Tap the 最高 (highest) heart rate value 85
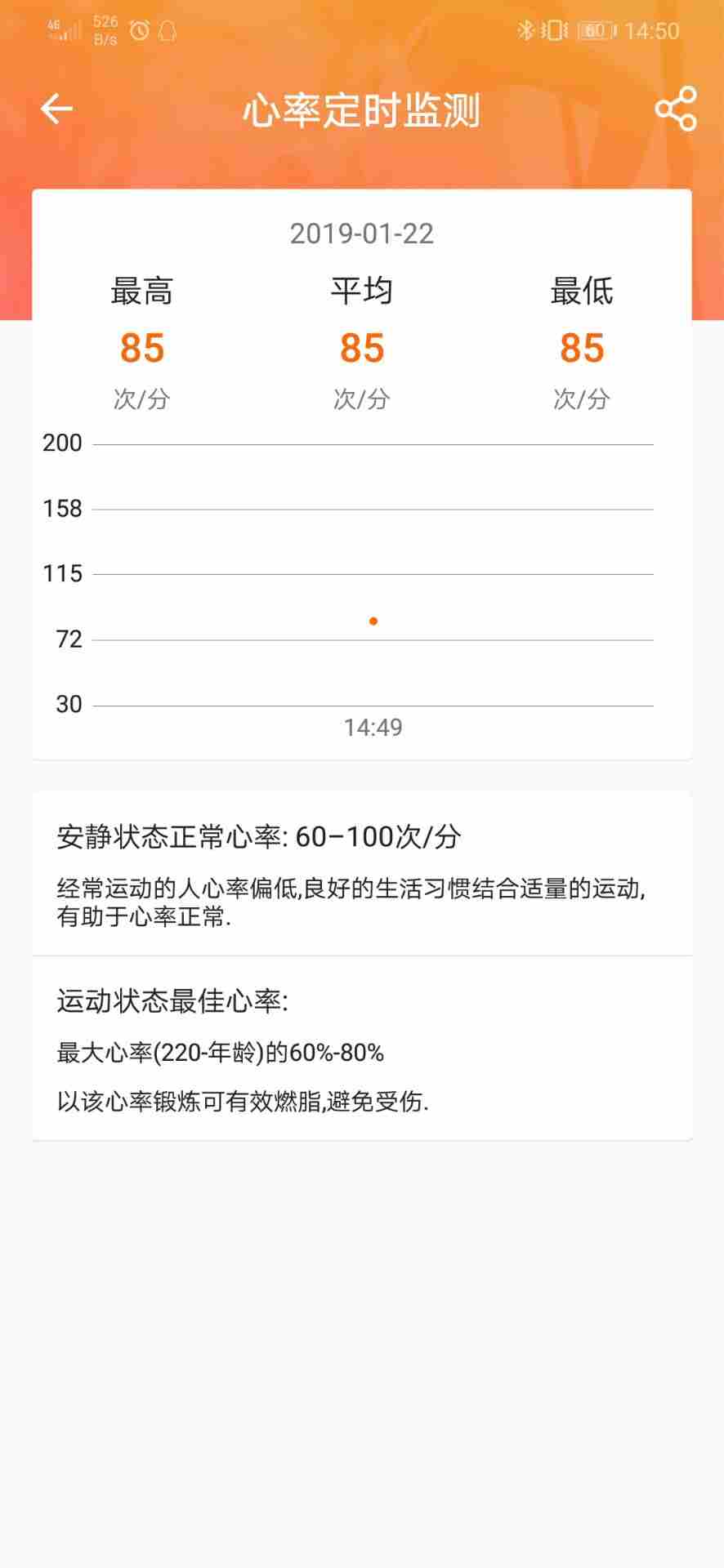This screenshot has height=1568, width=724. [141, 347]
